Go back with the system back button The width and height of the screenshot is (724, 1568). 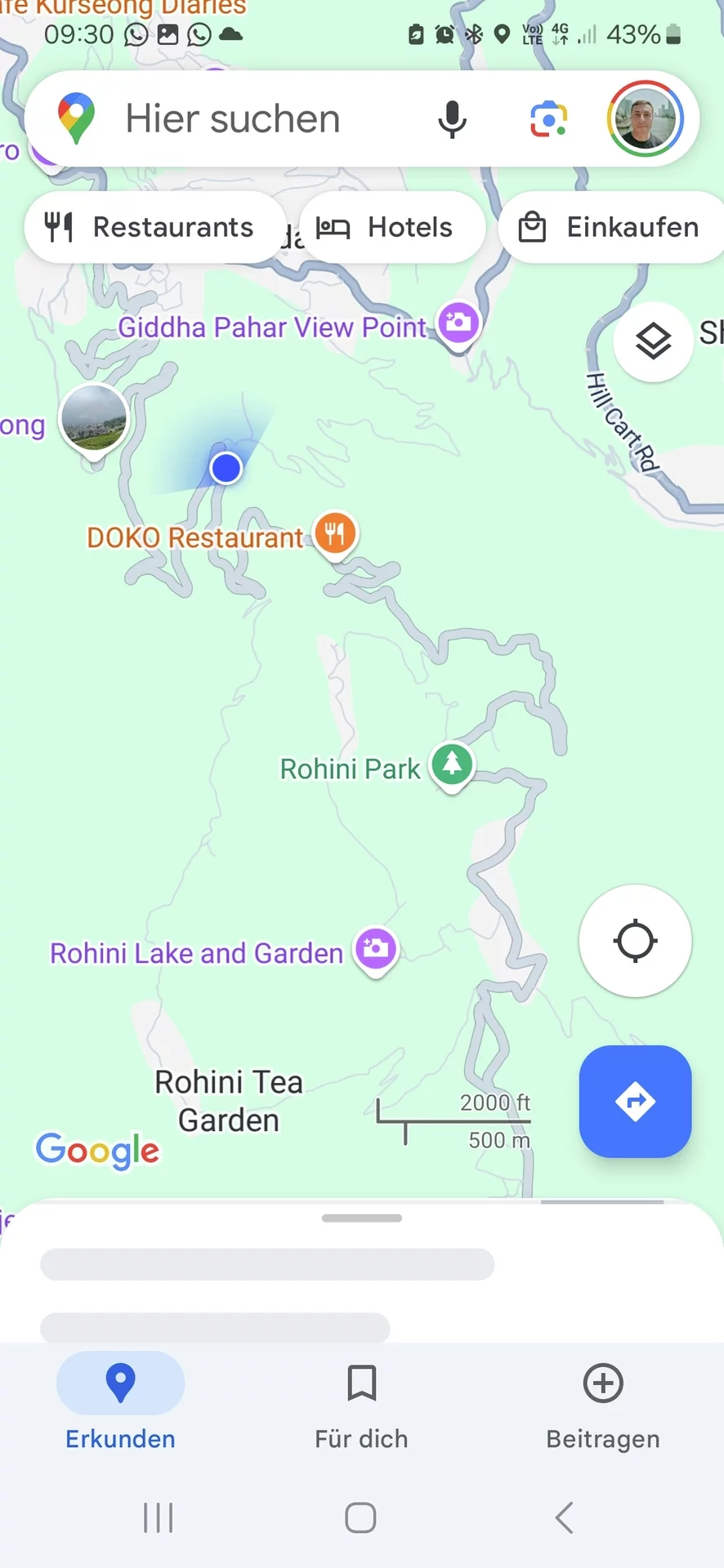[564, 1518]
